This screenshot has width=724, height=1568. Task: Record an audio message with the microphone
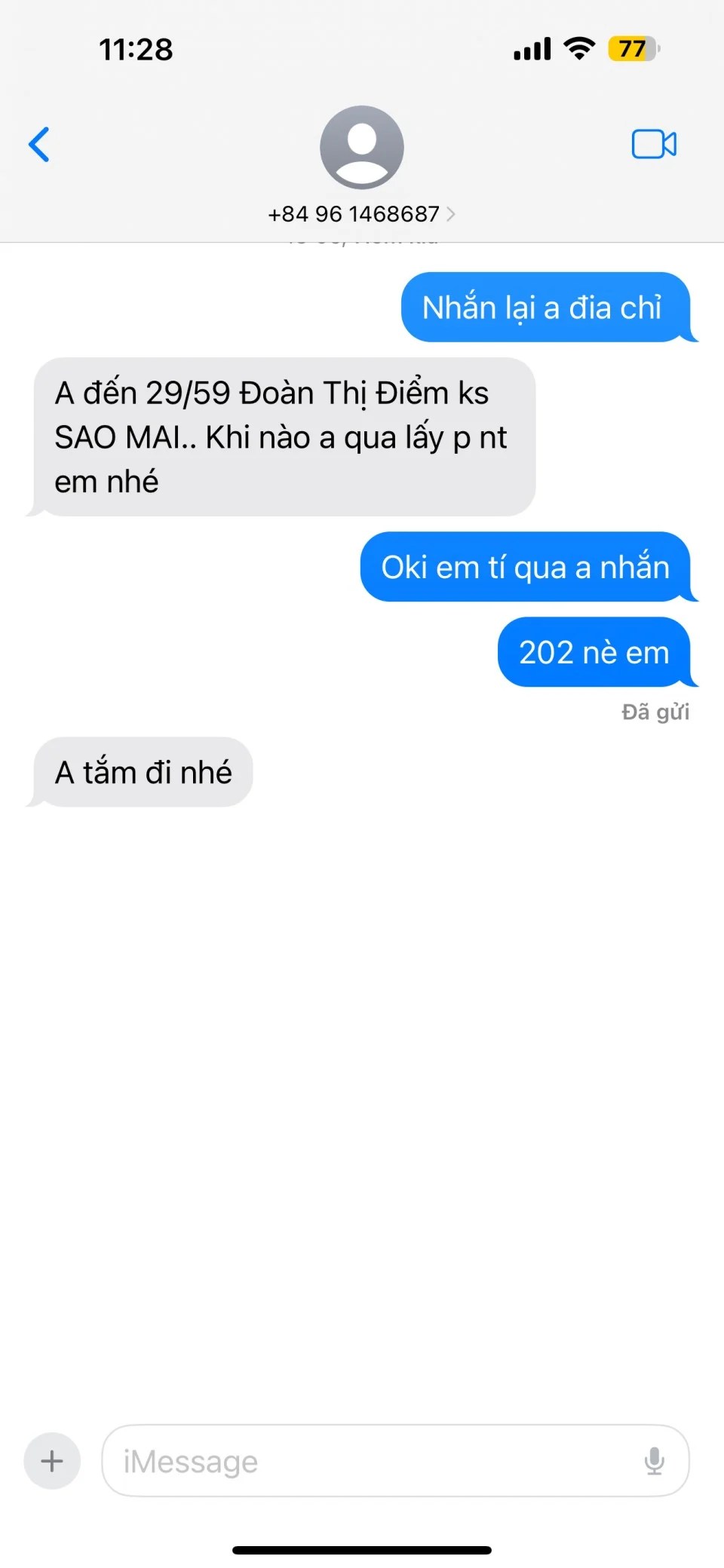[654, 1461]
